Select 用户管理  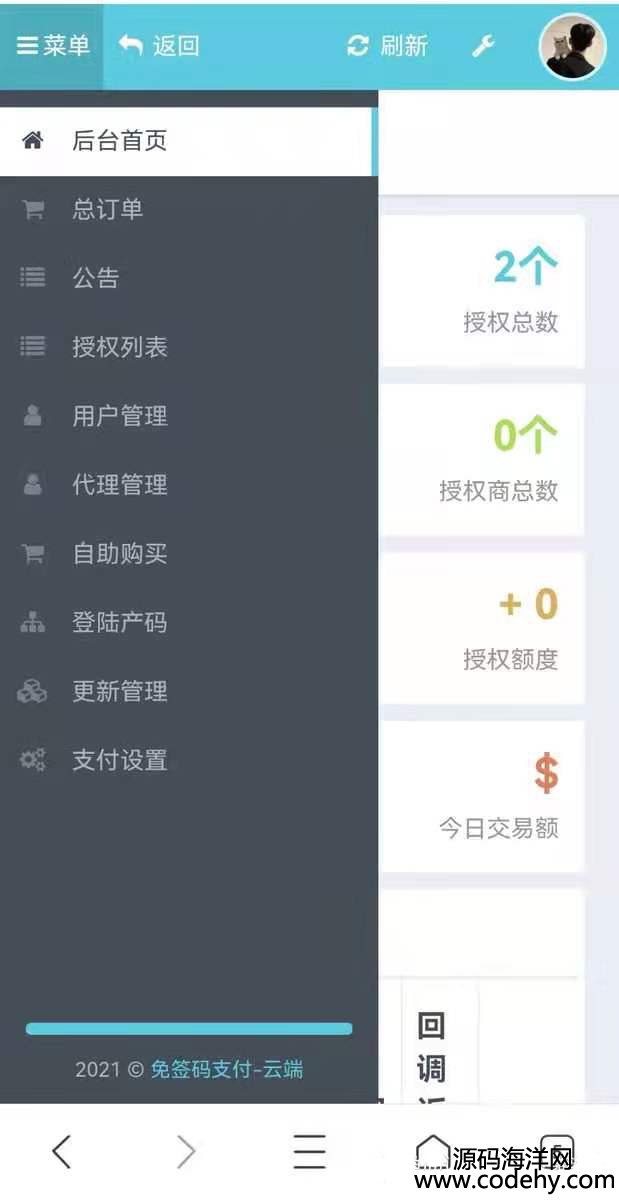[x=119, y=416]
